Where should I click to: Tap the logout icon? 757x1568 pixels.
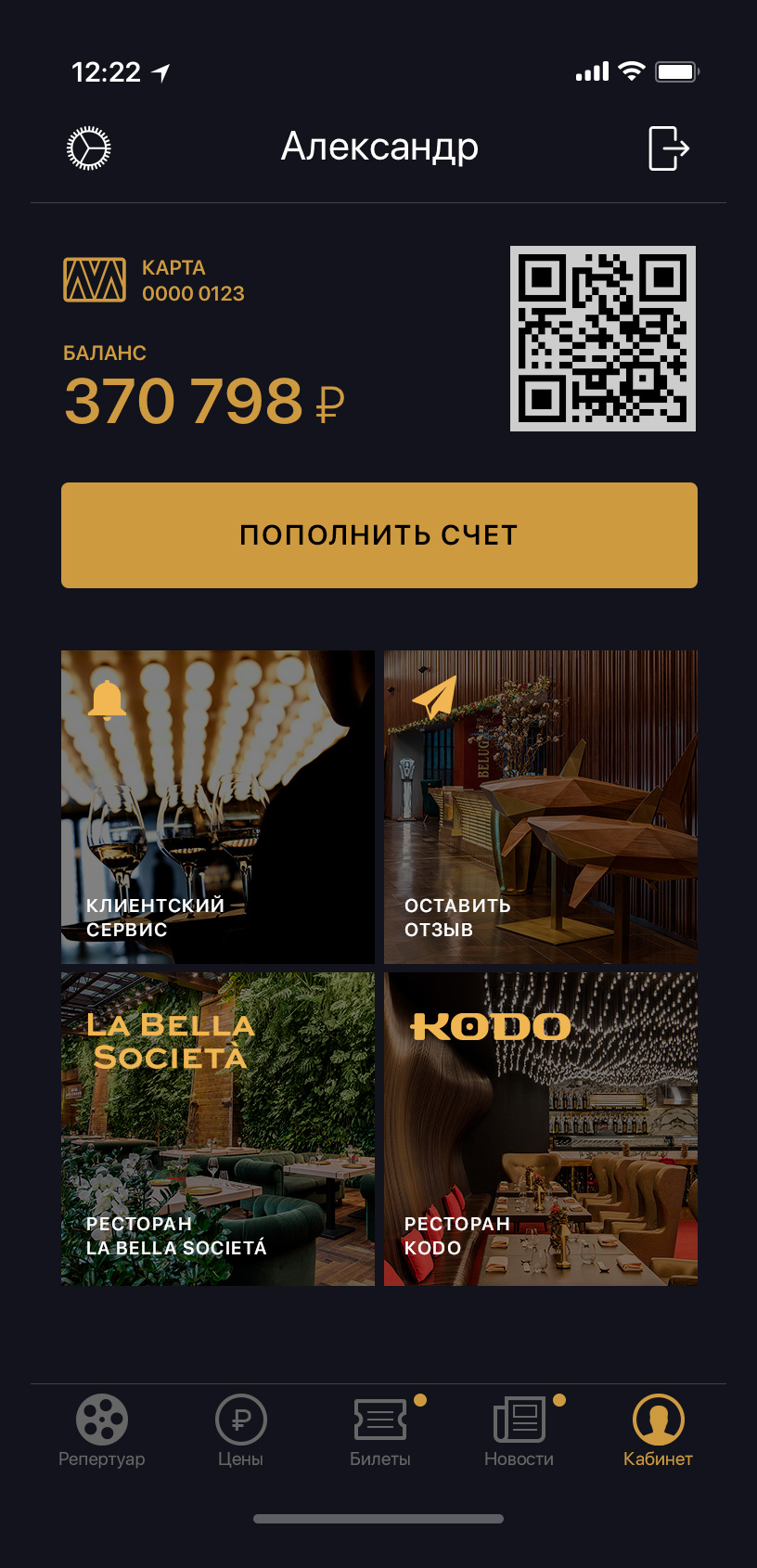point(668,148)
